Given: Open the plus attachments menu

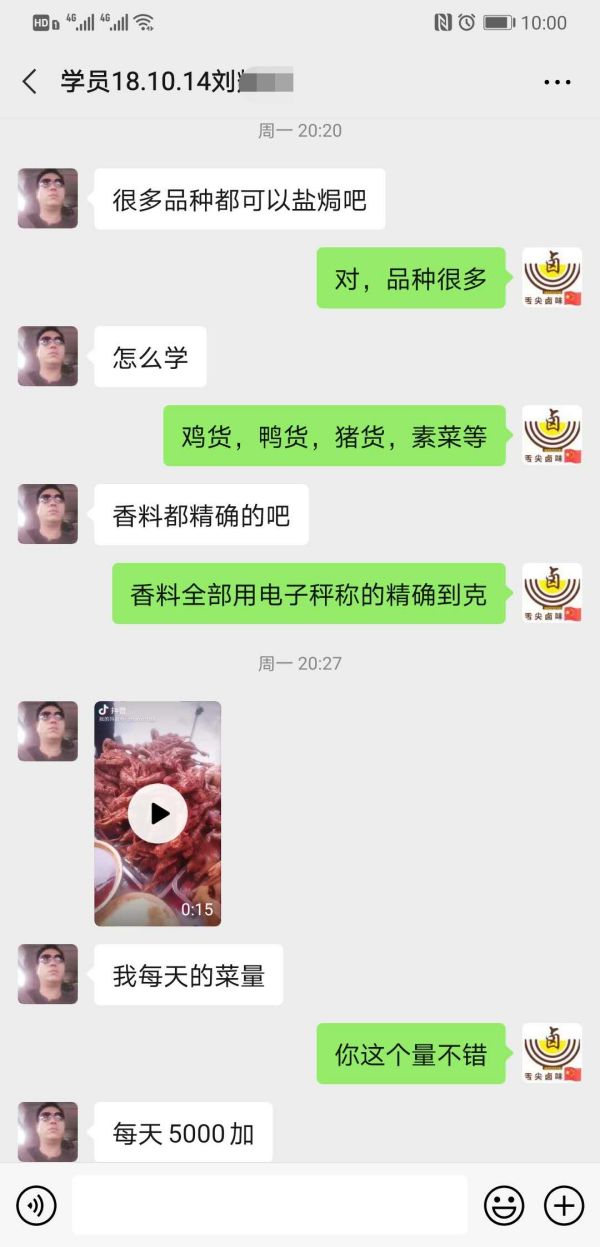Looking at the screenshot, I should 564,1205.
